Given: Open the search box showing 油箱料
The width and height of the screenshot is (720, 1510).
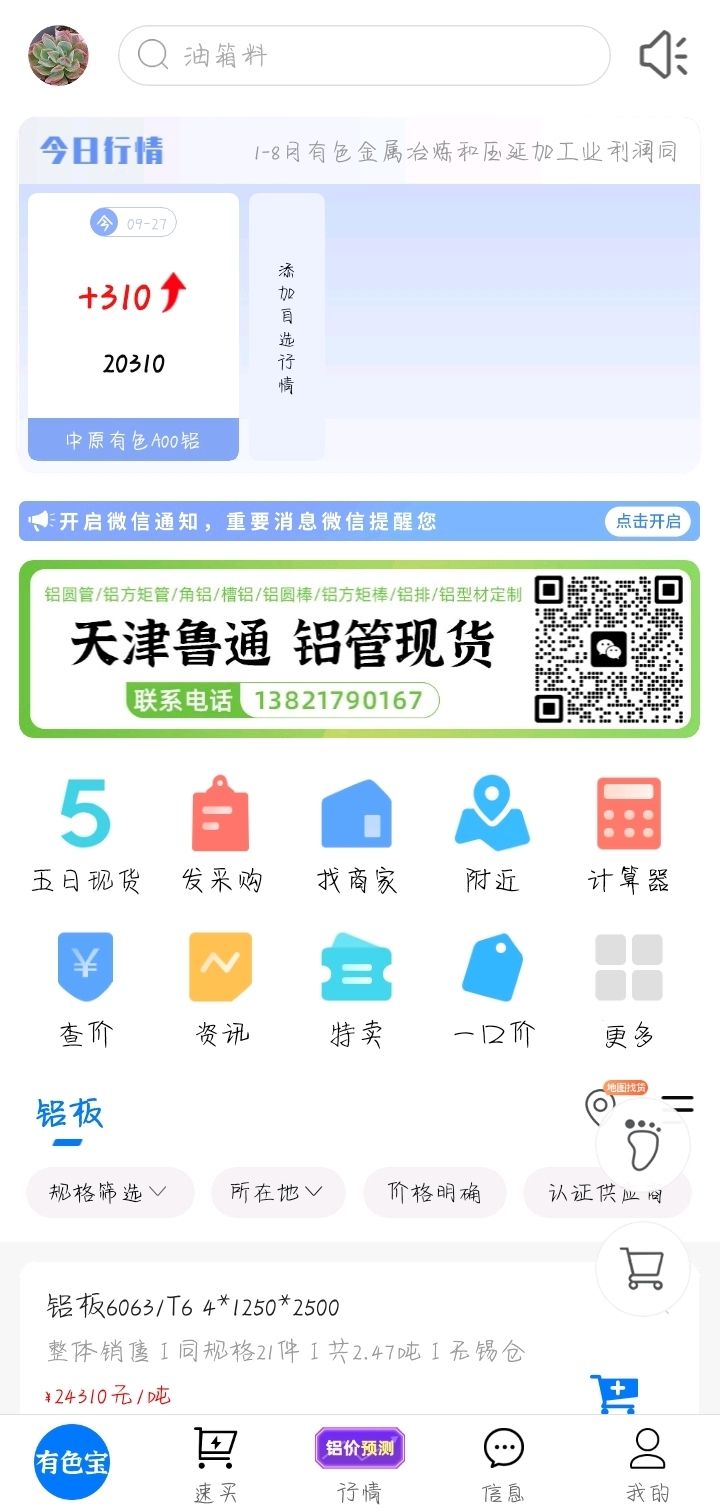Looking at the screenshot, I should [x=364, y=55].
